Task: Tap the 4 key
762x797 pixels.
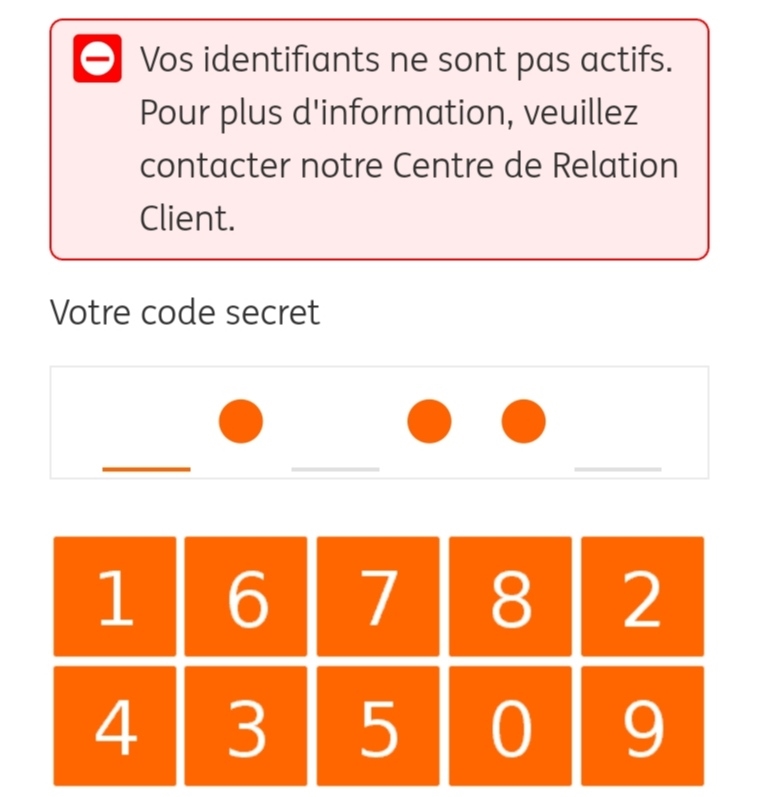Action: (114, 726)
